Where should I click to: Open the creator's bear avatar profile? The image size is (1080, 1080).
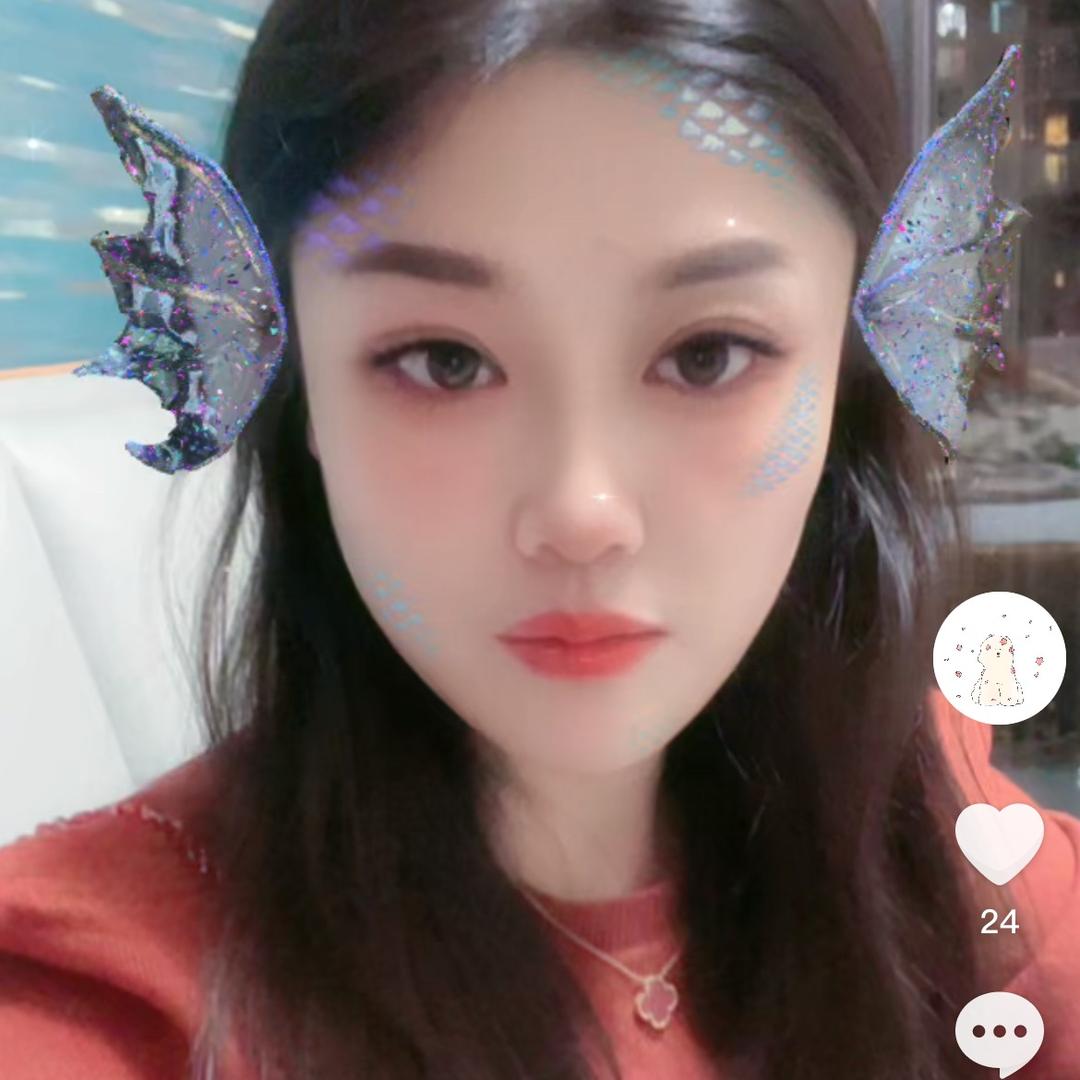tap(999, 657)
